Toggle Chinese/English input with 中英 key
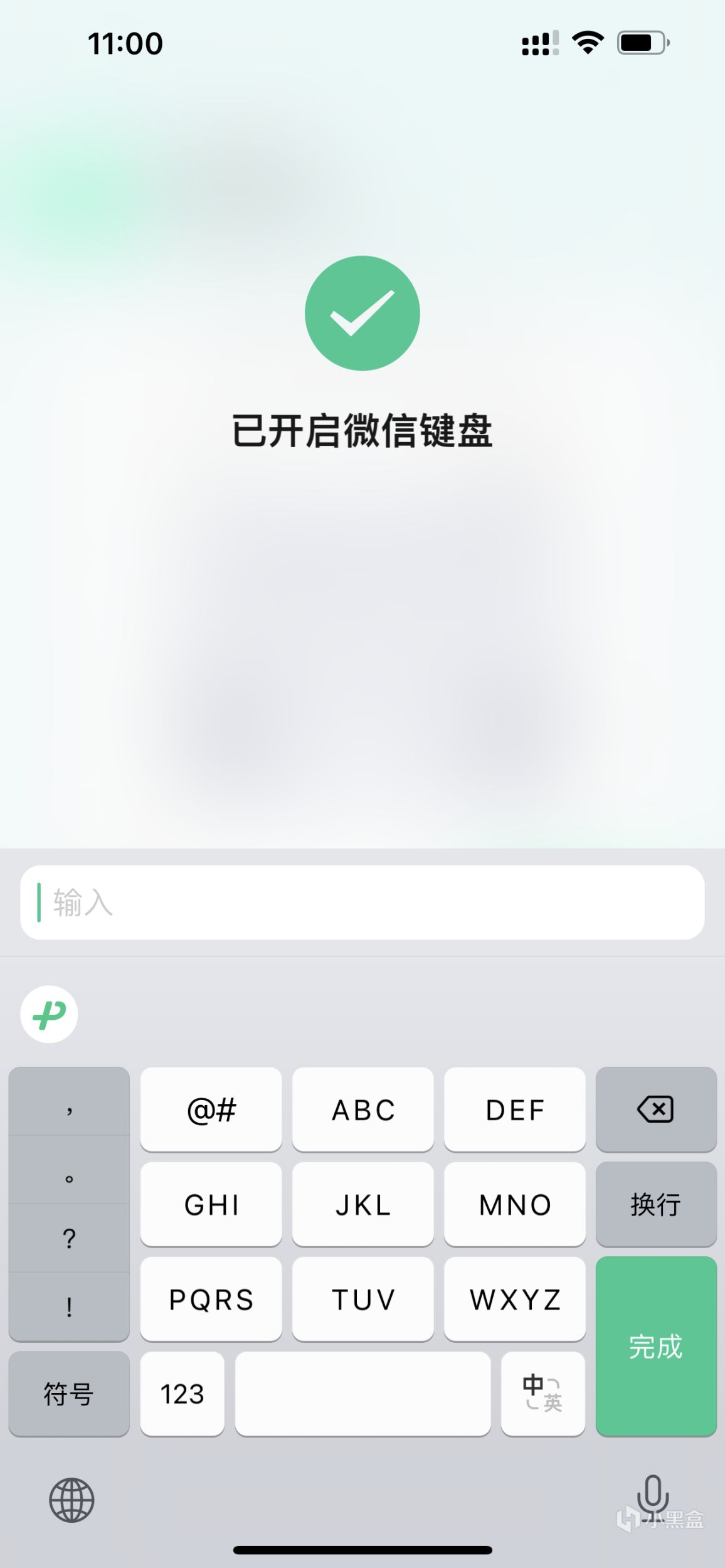Screen dimensions: 725x1568 [542, 1394]
